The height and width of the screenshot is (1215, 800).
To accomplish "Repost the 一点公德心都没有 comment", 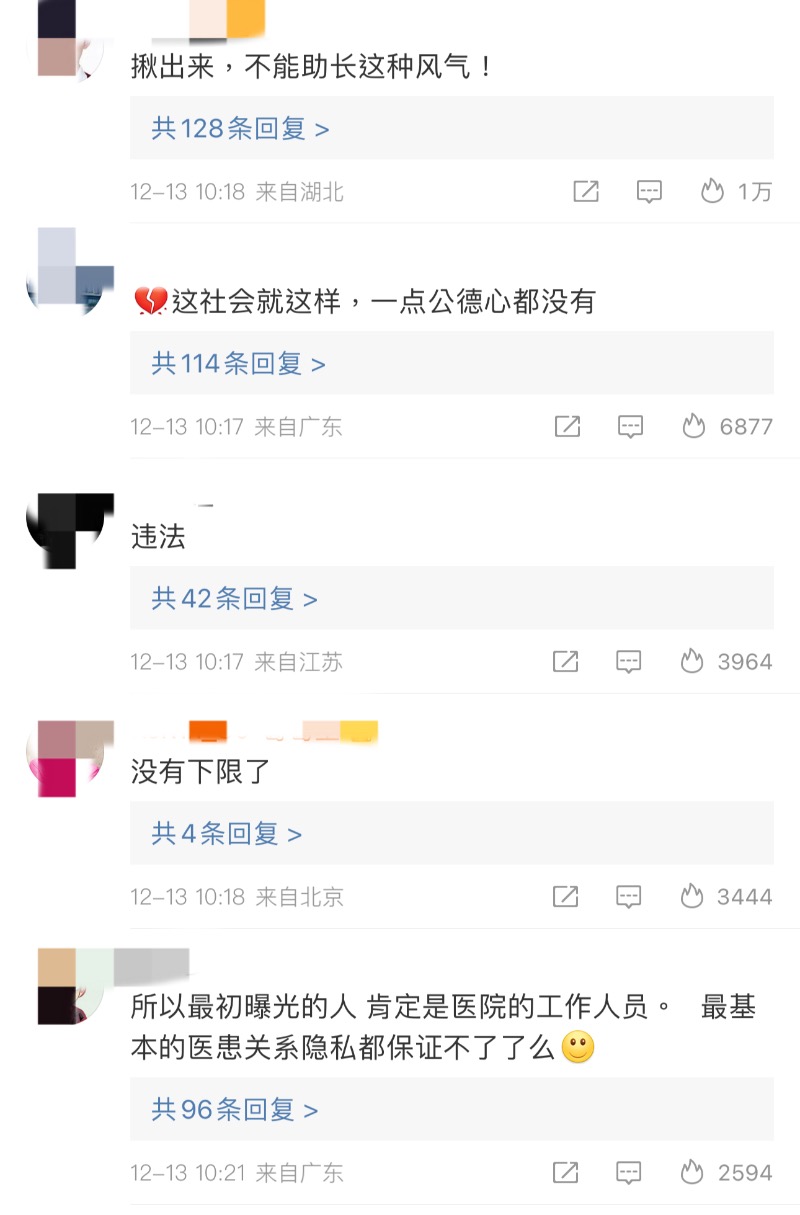I will point(567,427).
